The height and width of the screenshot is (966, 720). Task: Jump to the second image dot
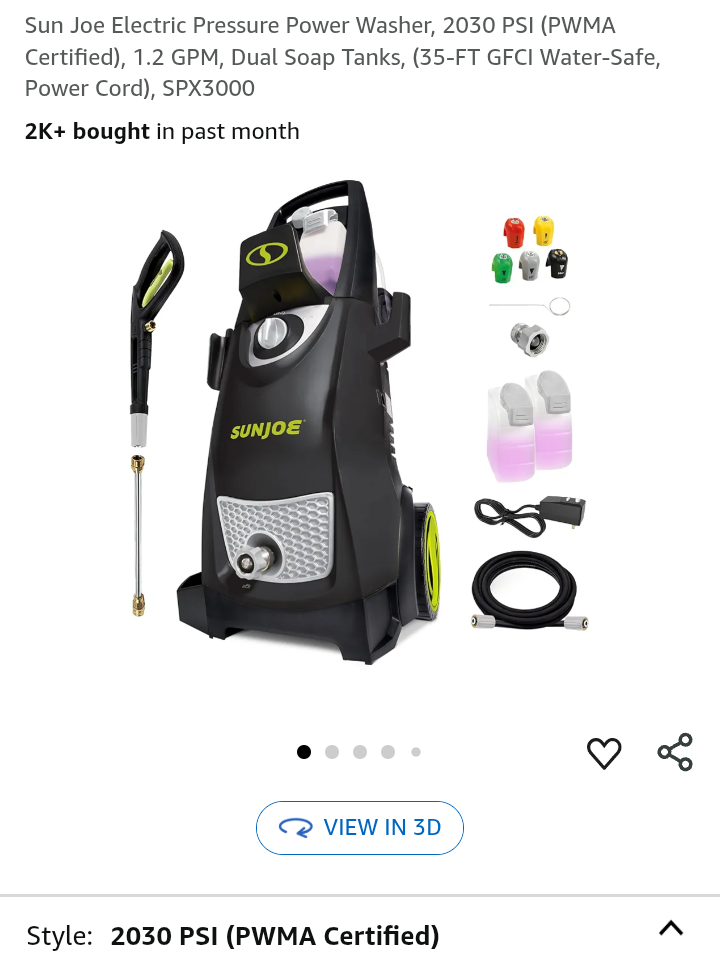(332, 752)
